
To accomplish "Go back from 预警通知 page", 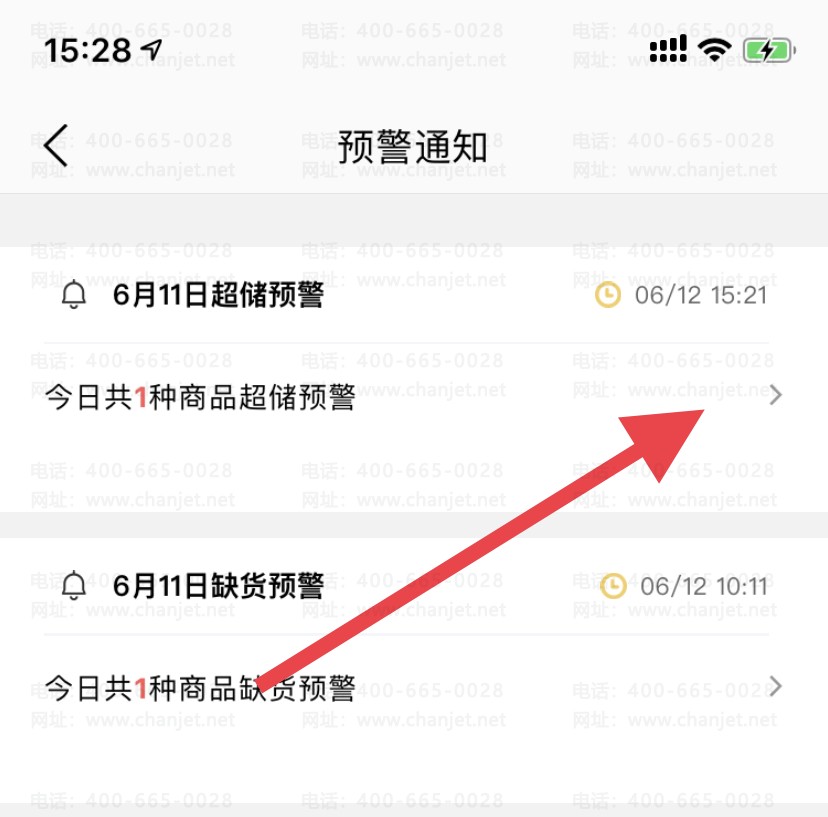I will click(x=56, y=146).
